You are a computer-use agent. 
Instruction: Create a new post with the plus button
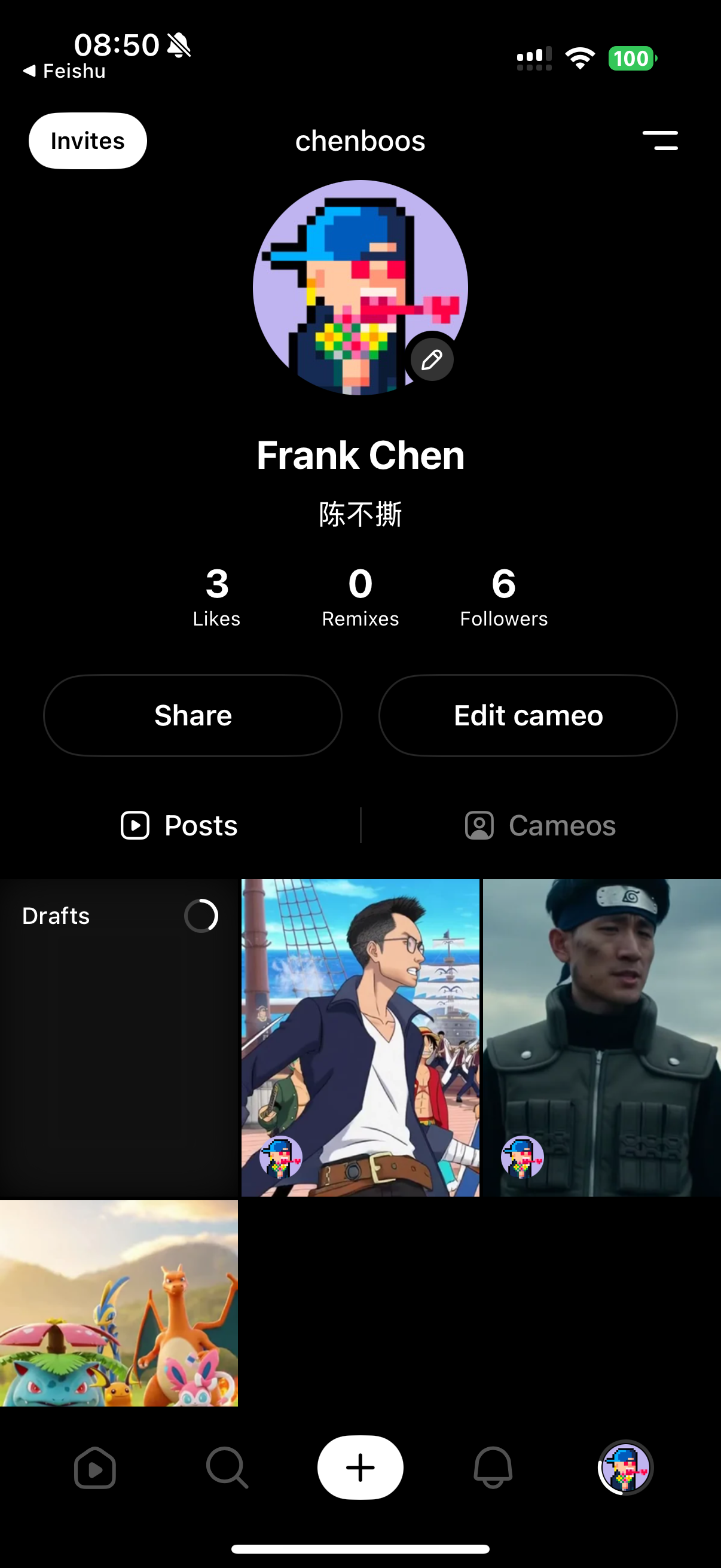[x=360, y=1468]
